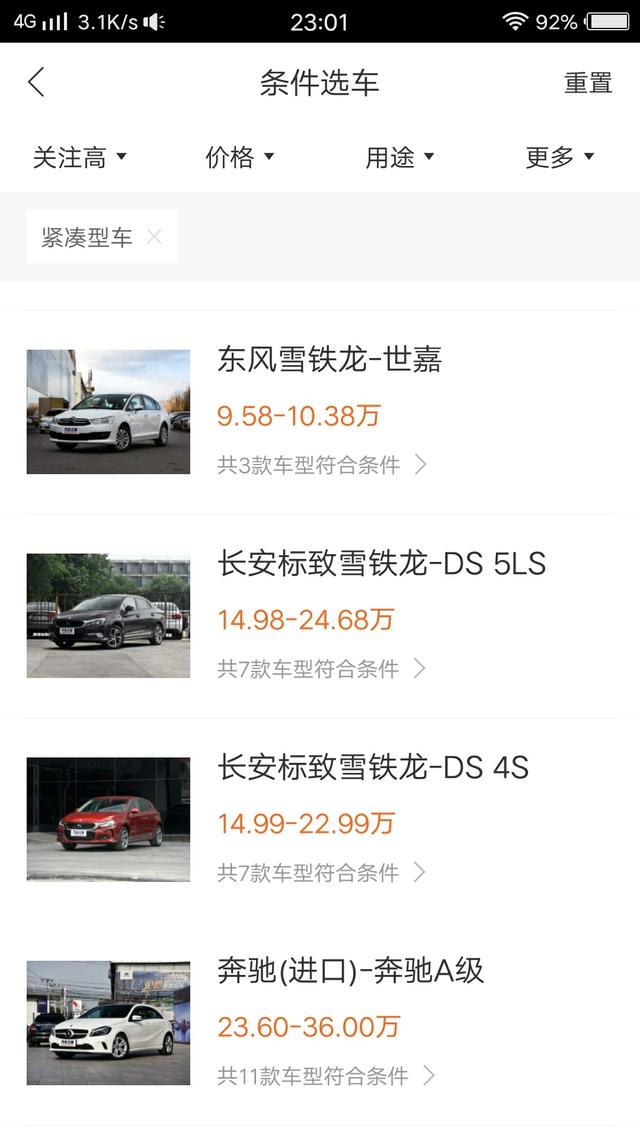Image resolution: width=640 pixels, height=1138 pixels.
Task: Tap 重置 to reset filters
Action: coord(588,83)
